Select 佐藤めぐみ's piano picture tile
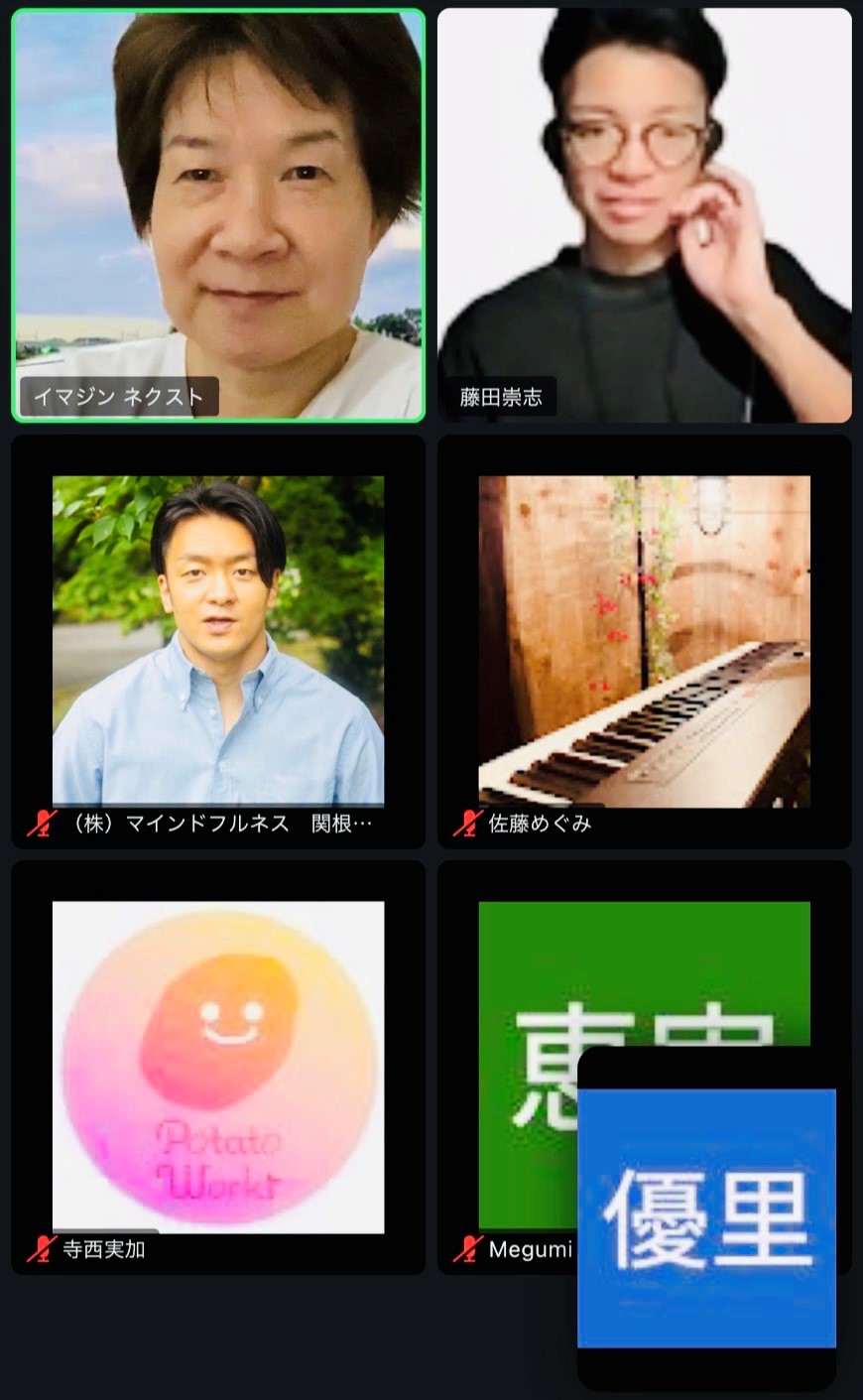This screenshot has height=1400, width=863. (x=645, y=641)
